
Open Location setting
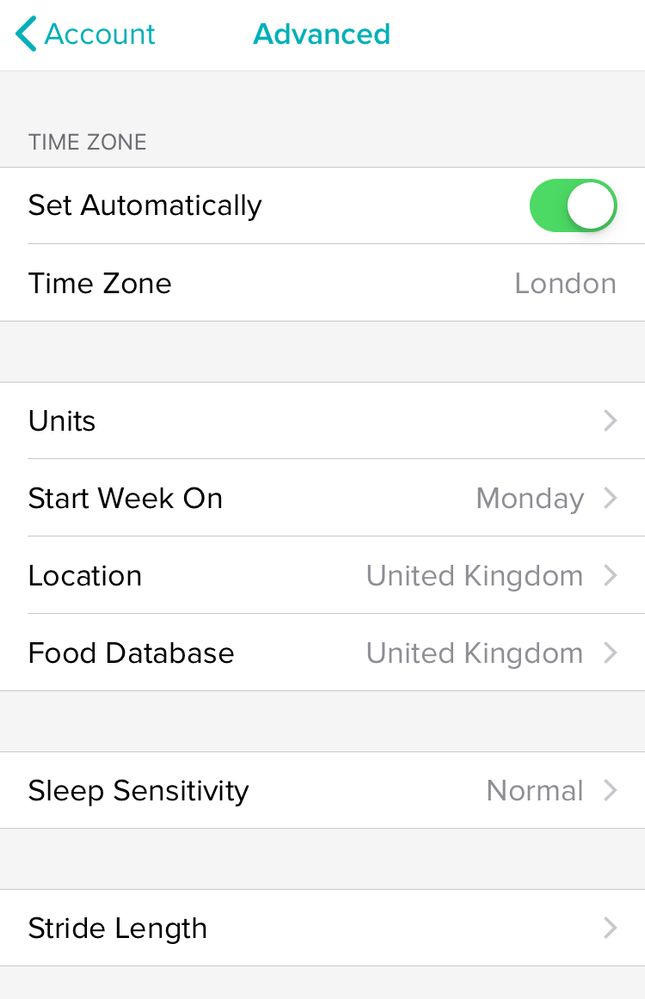322,576
